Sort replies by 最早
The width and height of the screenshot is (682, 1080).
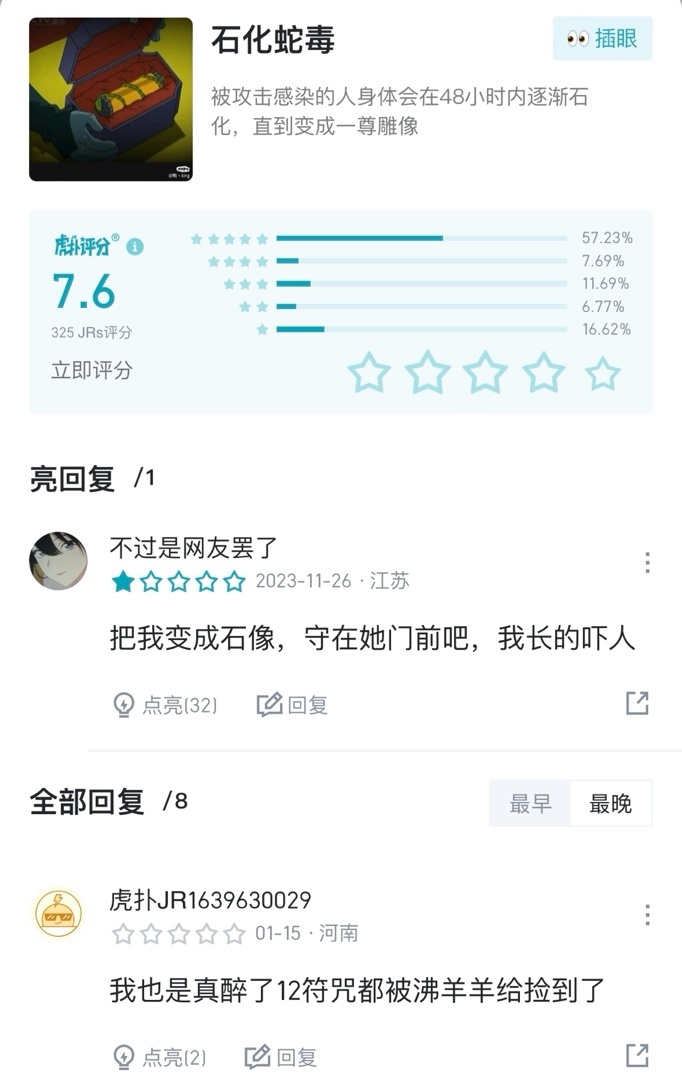coord(530,803)
